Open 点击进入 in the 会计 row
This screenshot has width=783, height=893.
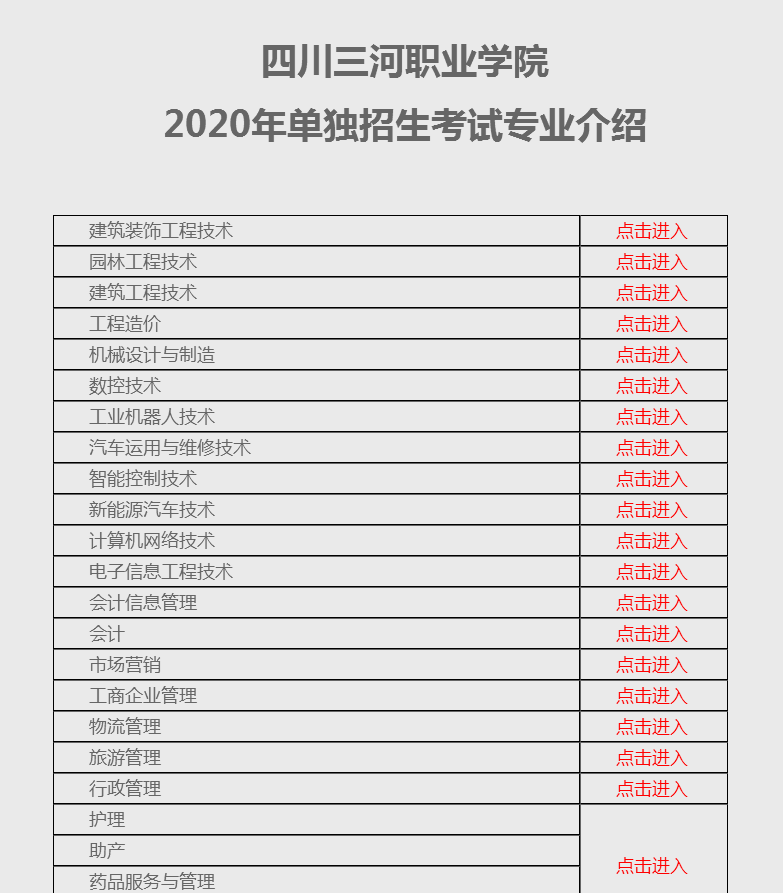[652, 634]
